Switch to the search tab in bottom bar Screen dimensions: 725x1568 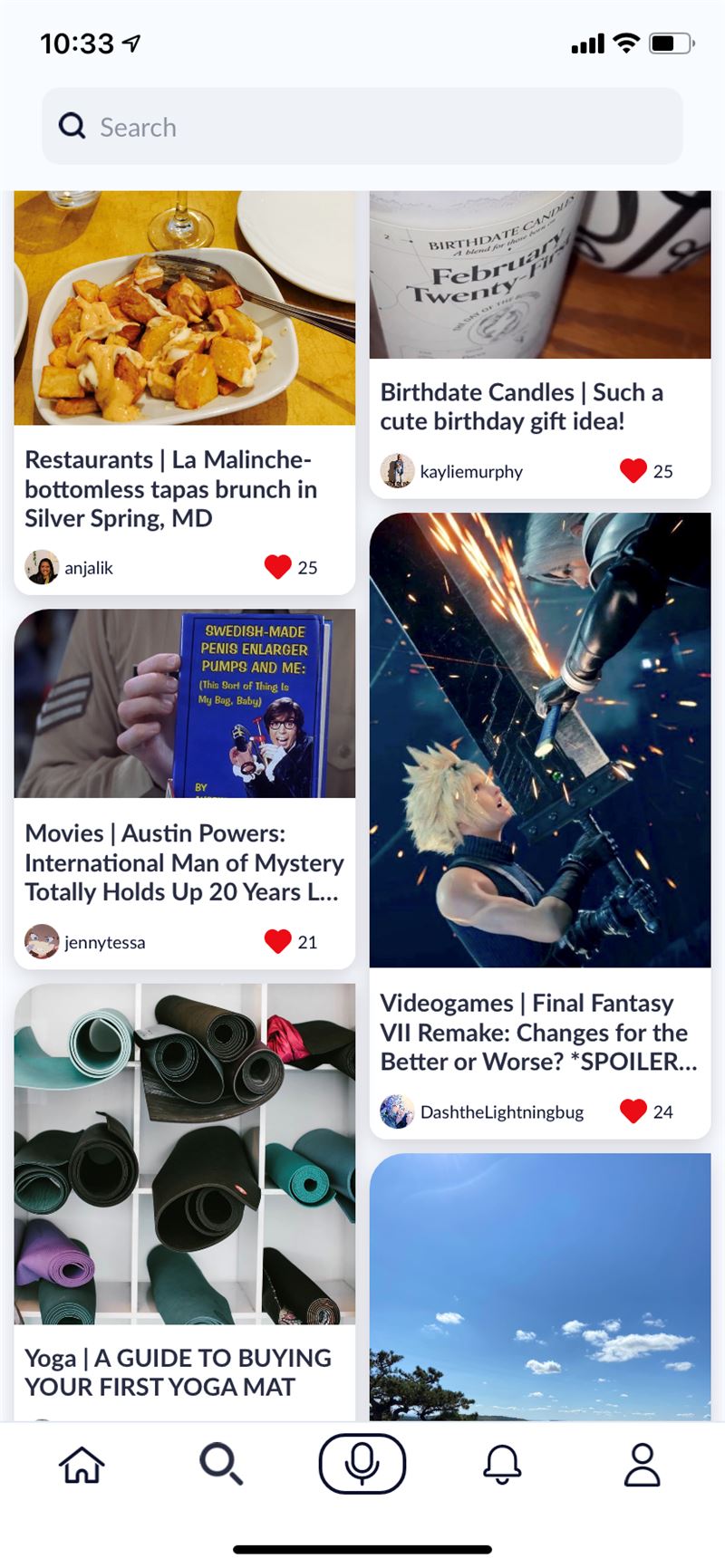(x=221, y=1464)
